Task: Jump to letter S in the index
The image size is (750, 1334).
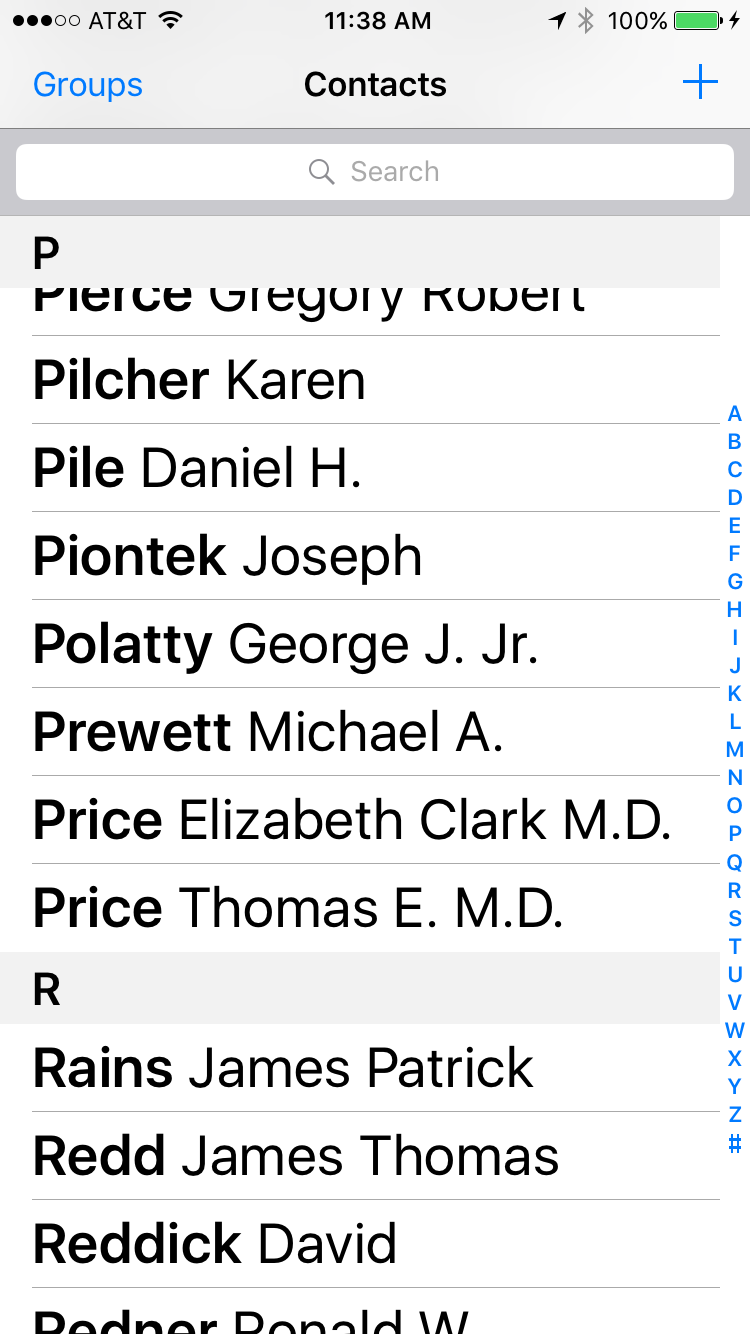Action: [x=735, y=918]
